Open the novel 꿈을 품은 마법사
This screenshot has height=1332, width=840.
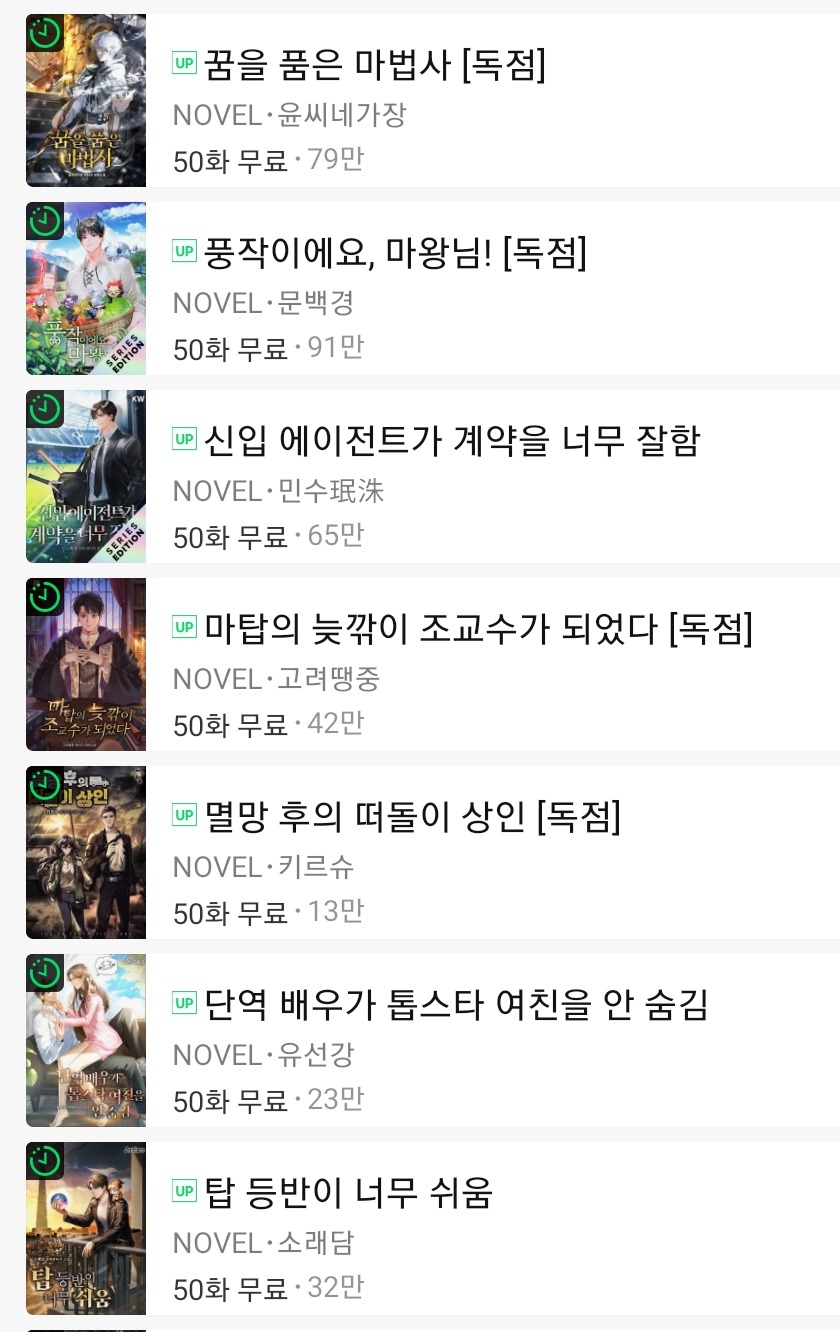click(x=375, y=66)
